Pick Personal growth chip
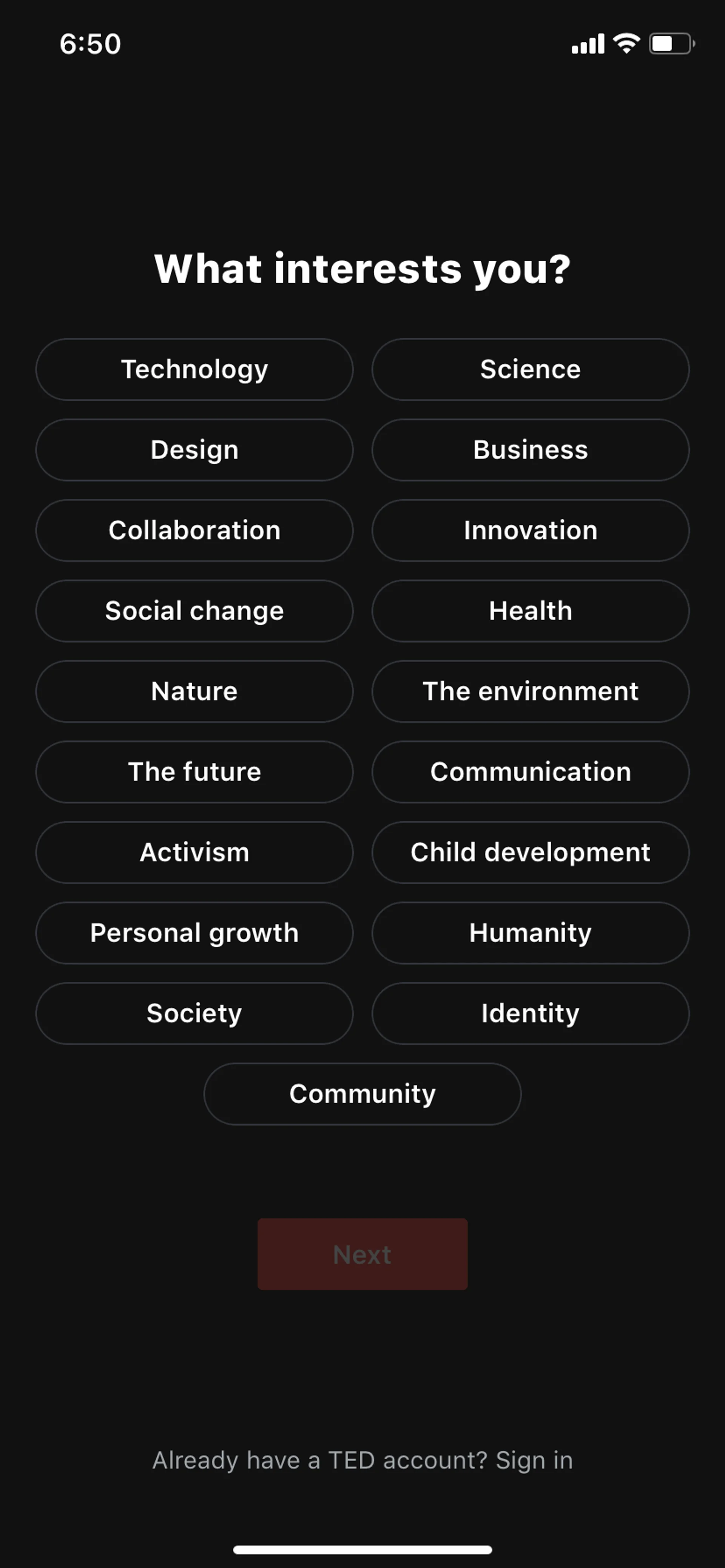725x1568 pixels. (x=194, y=932)
